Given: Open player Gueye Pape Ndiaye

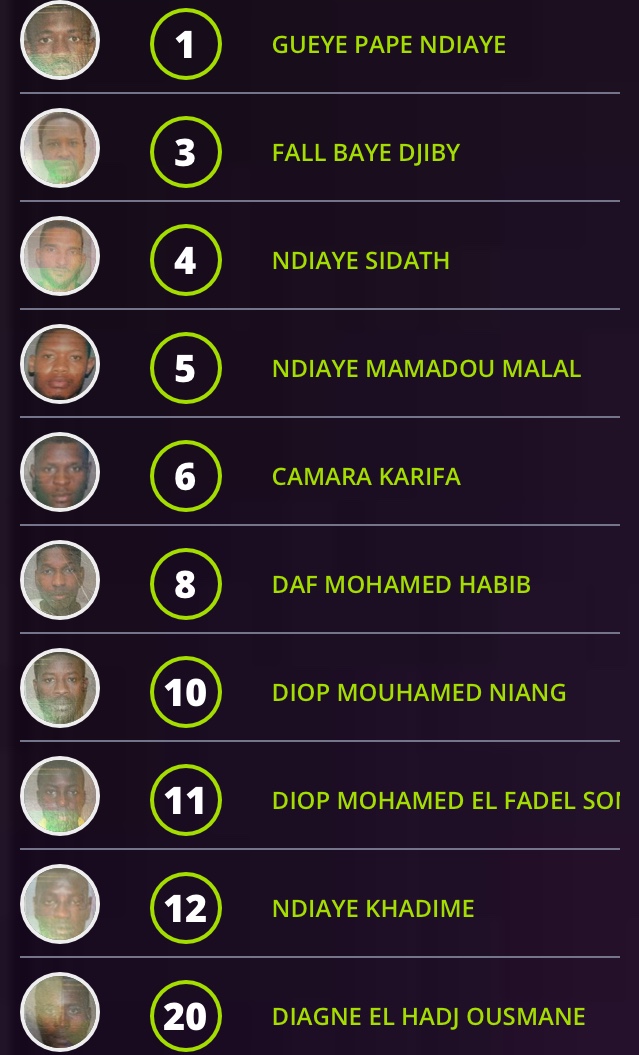Looking at the screenshot, I should 388,45.
